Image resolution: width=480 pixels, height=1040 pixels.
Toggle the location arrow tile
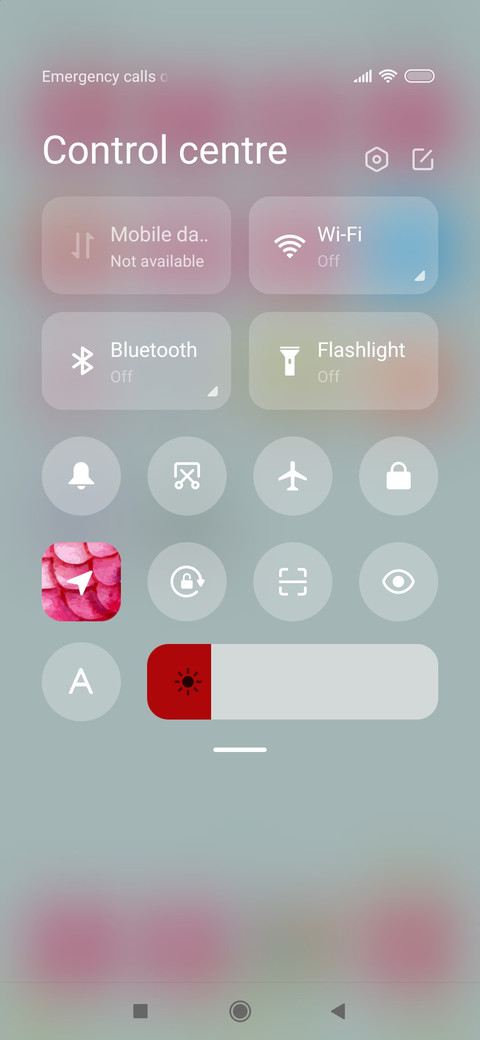click(82, 582)
